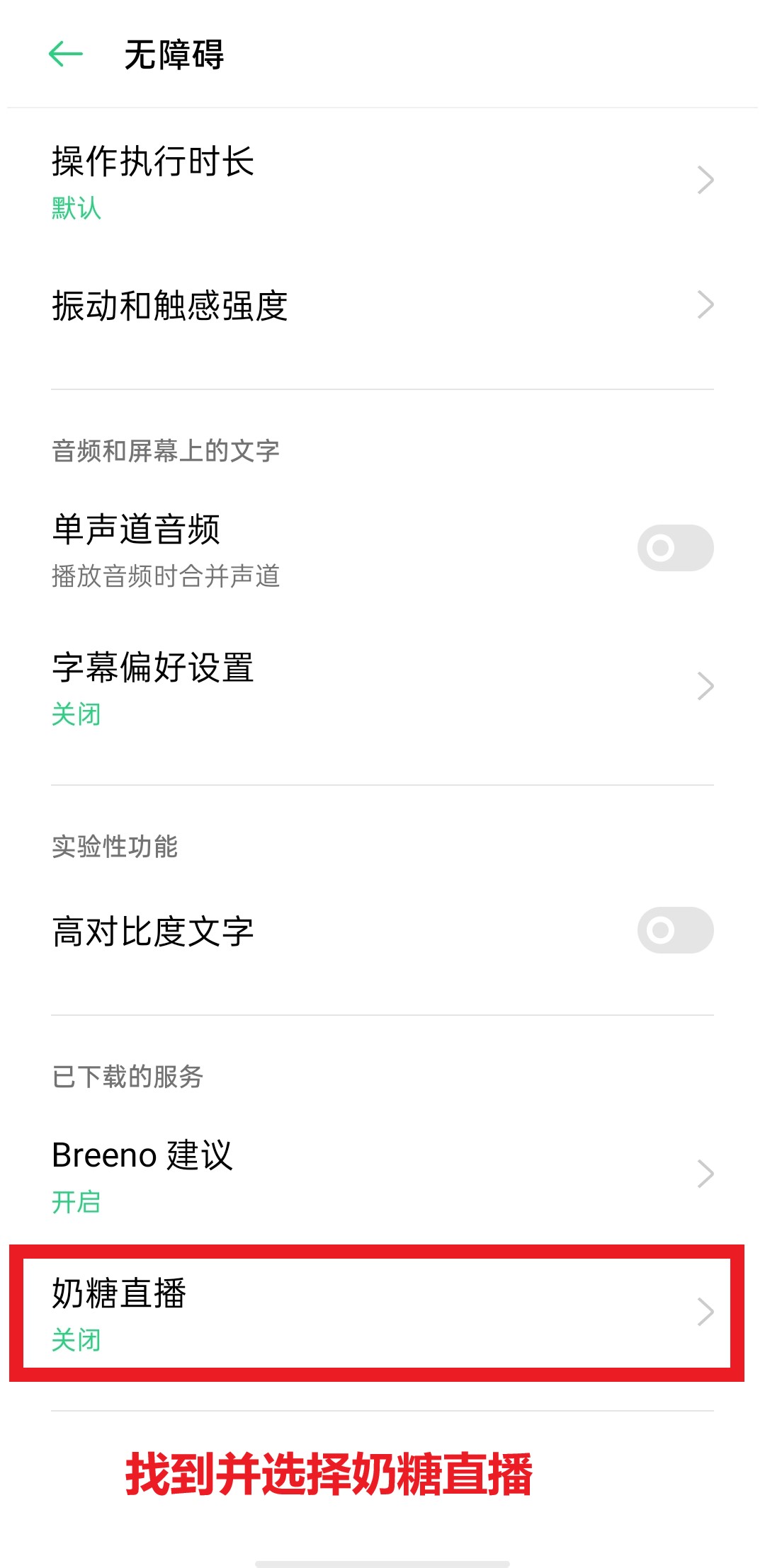
Task: Open 字幕偏好设置
Action: pyautogui.click(x=382, y=687)
